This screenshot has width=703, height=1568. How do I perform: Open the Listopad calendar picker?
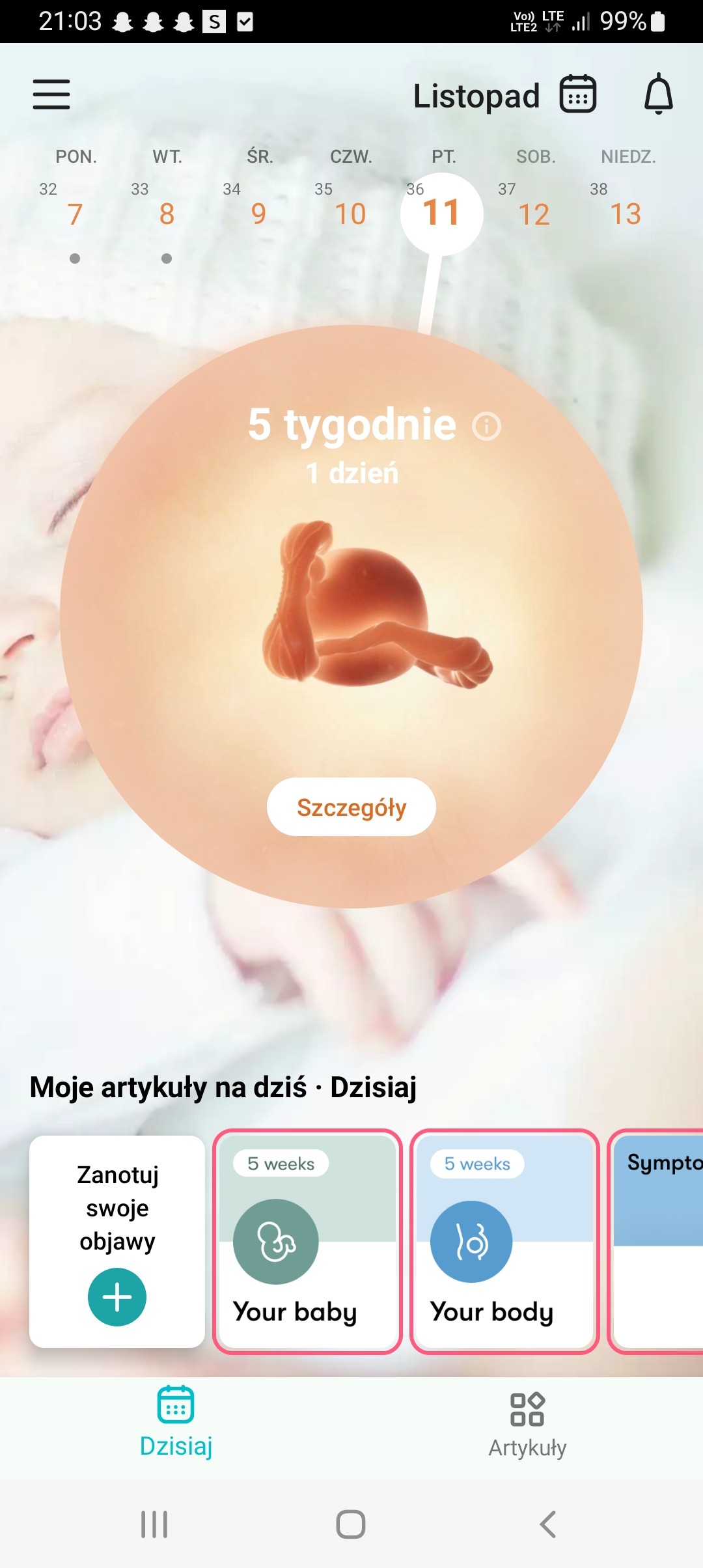coord(577,94)
